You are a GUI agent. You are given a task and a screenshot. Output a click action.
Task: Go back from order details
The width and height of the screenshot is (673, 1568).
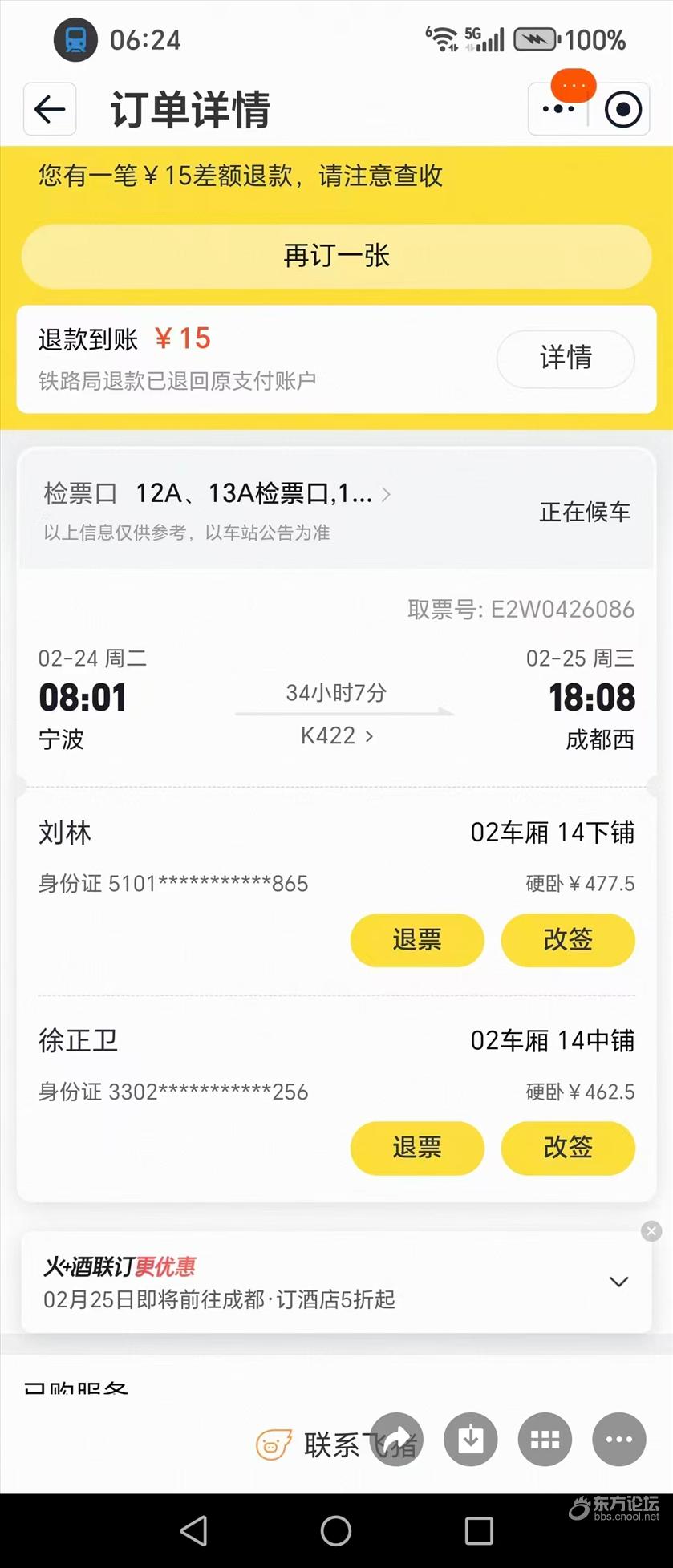[50, 109]
